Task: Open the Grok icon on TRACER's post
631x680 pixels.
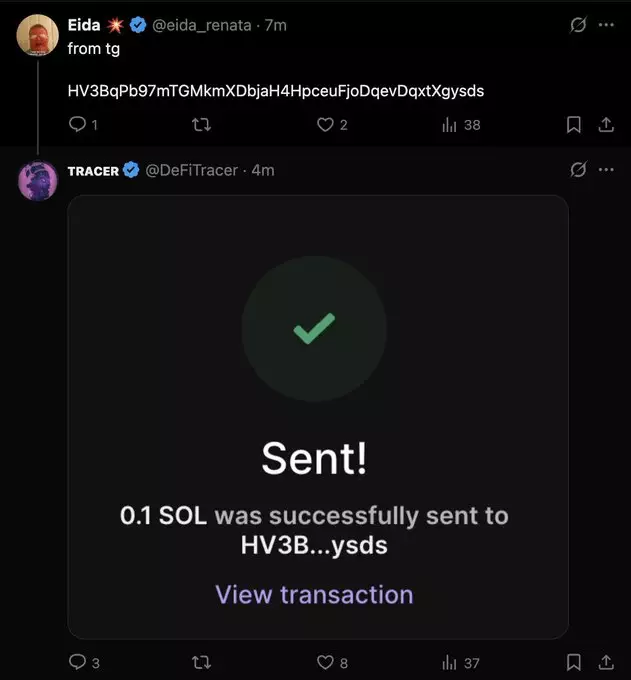Action: tap(578, 170)
